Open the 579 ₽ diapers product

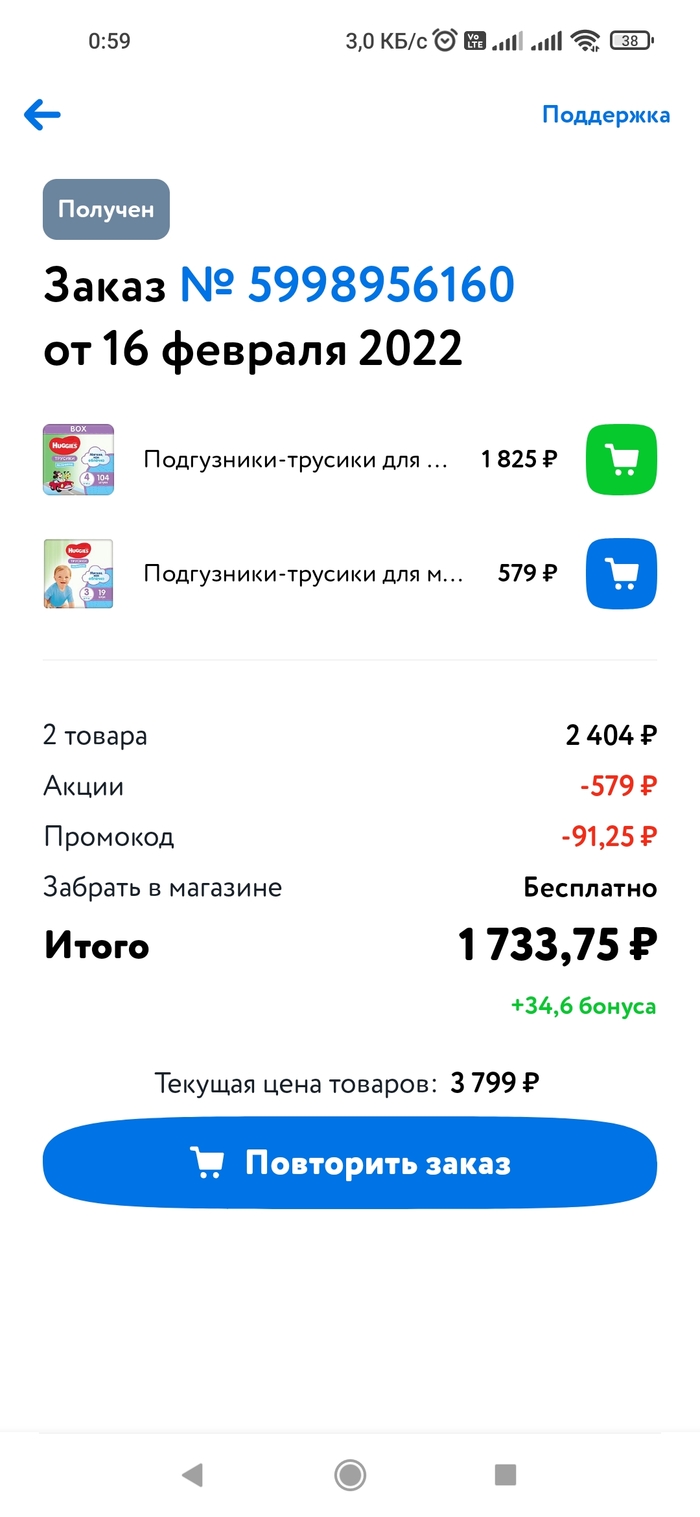(303, 574)
